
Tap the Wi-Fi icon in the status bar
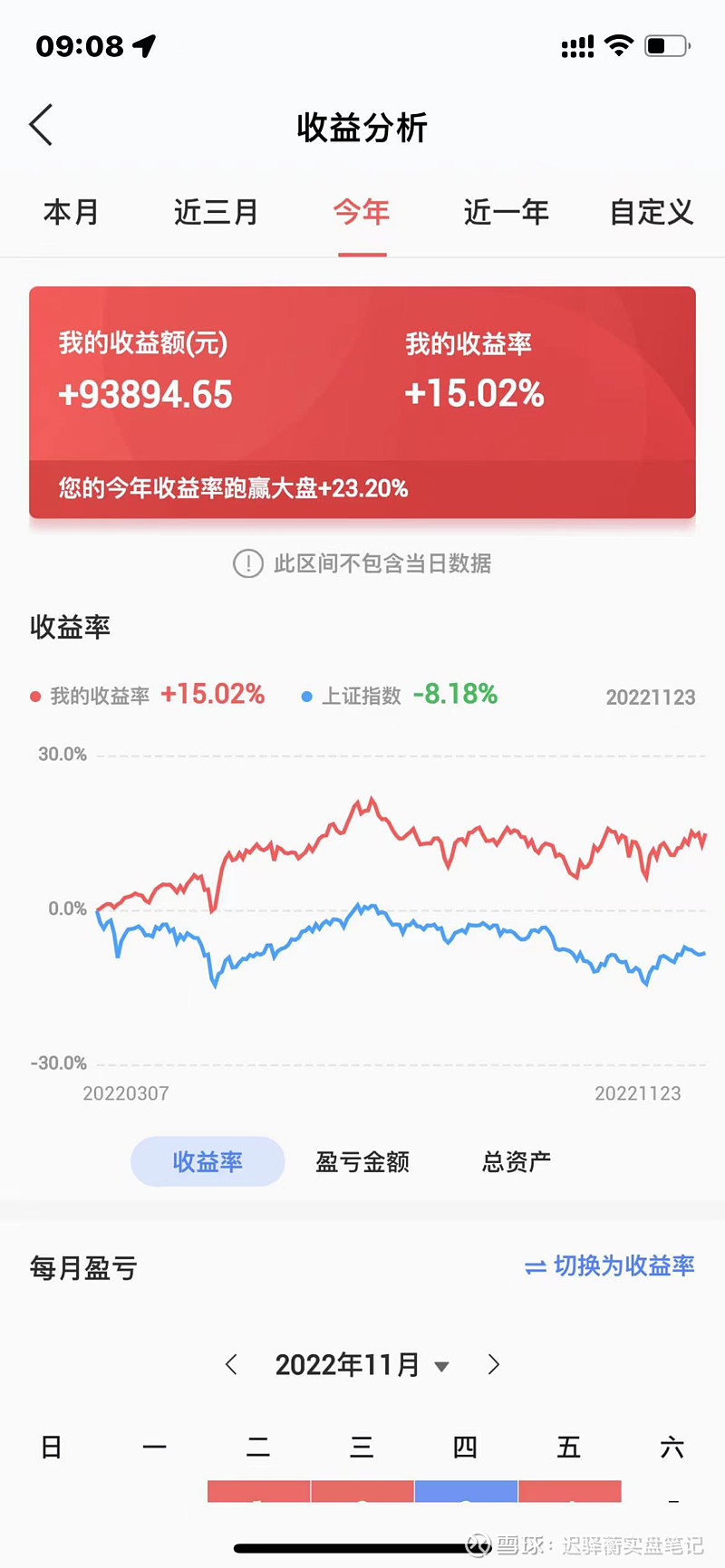618,43
